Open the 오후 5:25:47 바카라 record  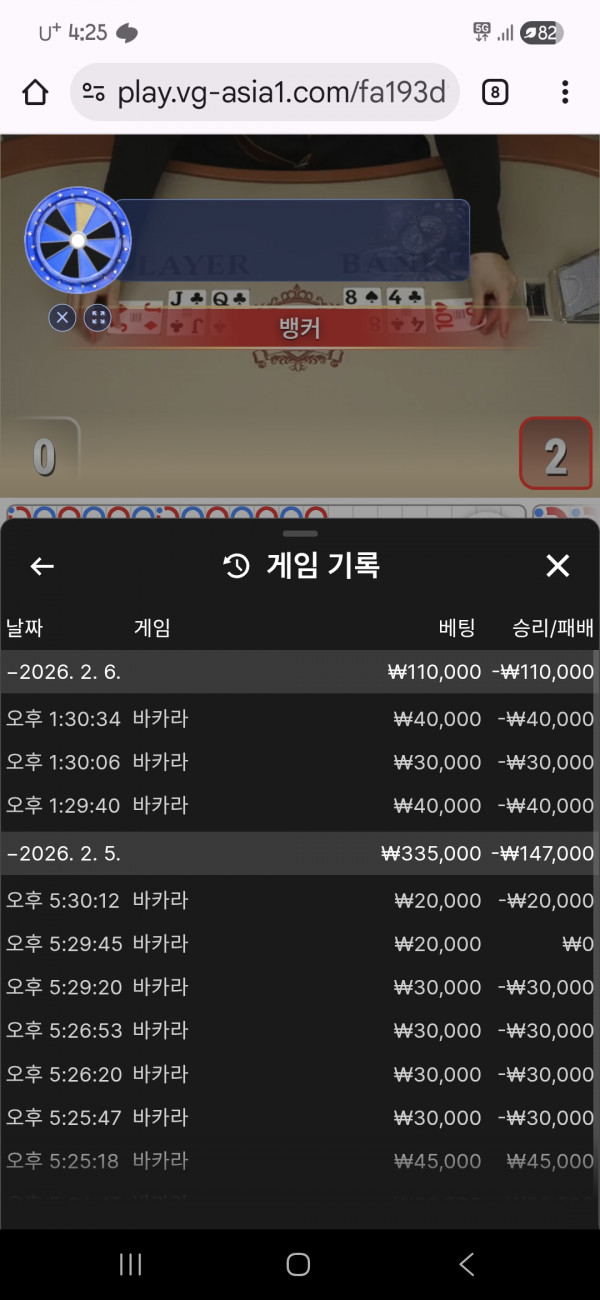(300, 1117)
